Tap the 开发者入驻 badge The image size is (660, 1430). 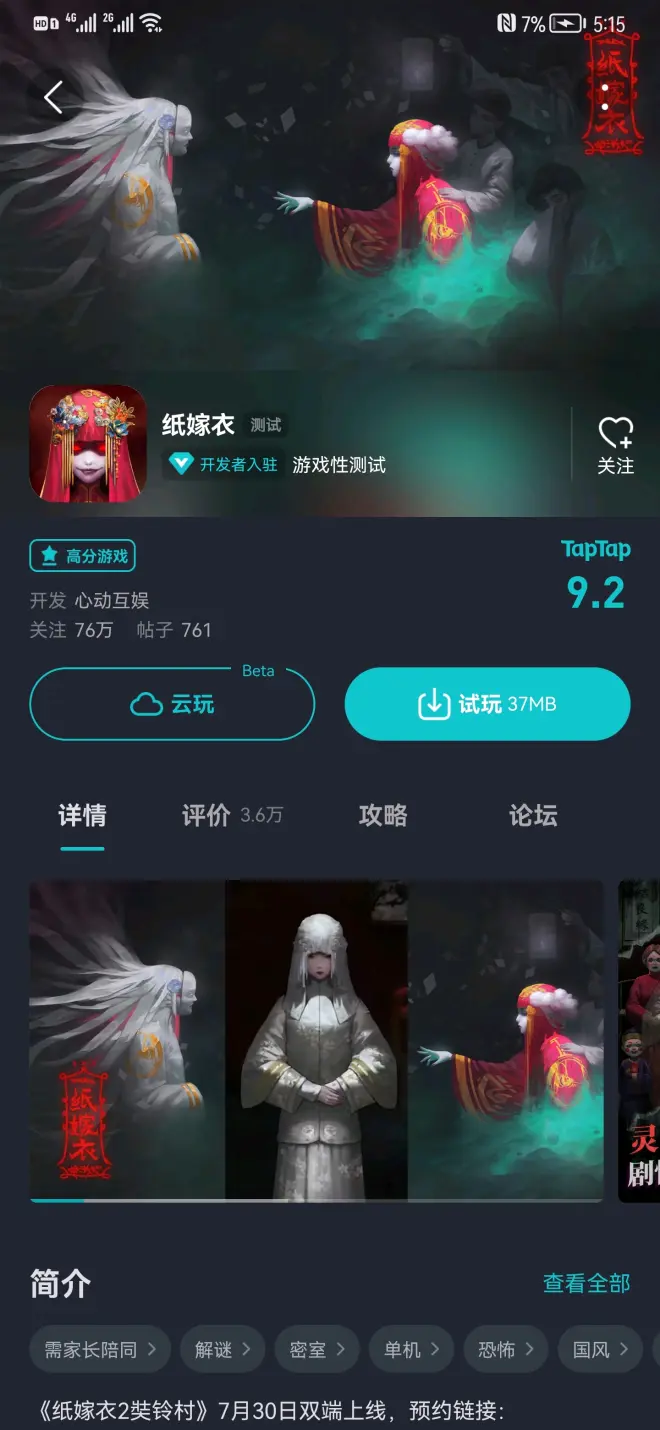(224, 464)
